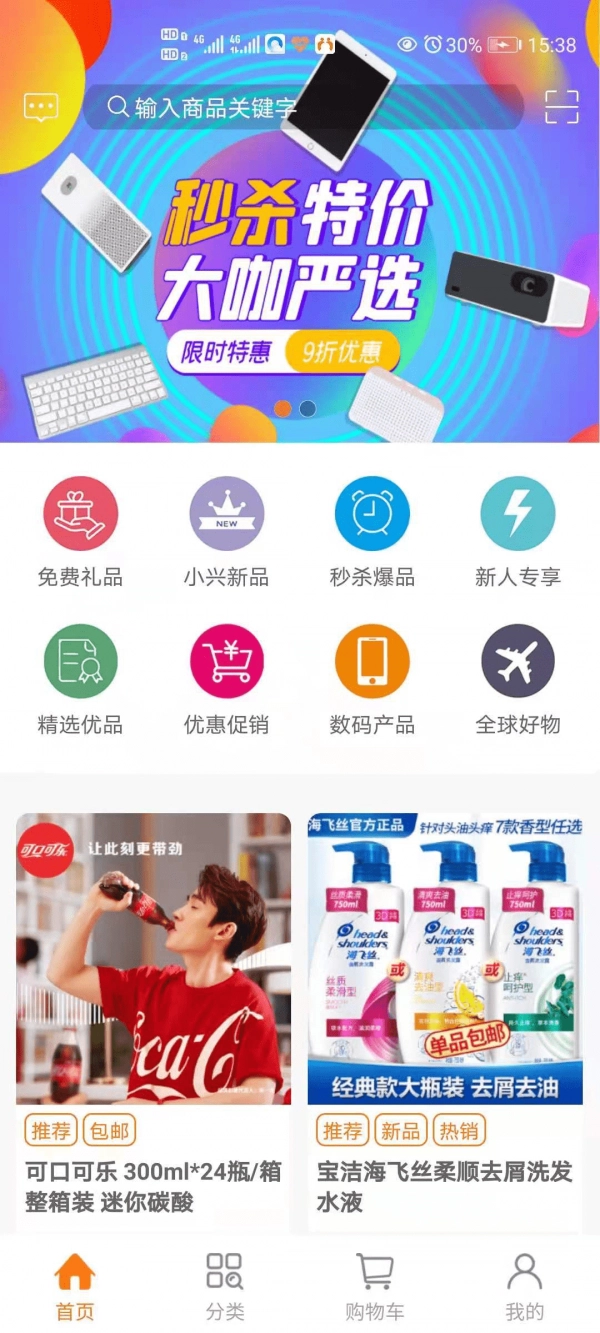This screenshot has width=600, height=1333.
Task: Switch to the 分类 tab
Action: [x=225, y=1285]
